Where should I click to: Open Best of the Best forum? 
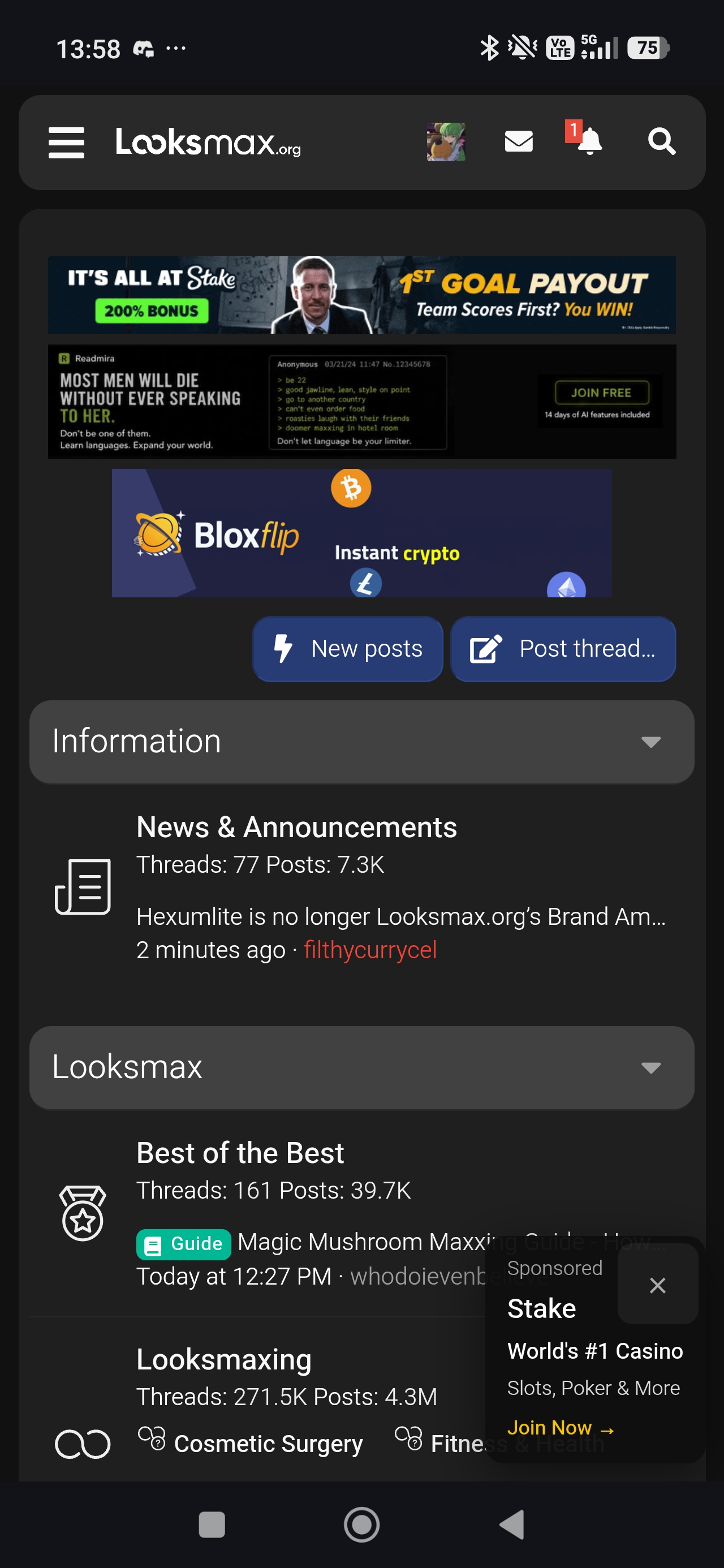(240, 1153)
